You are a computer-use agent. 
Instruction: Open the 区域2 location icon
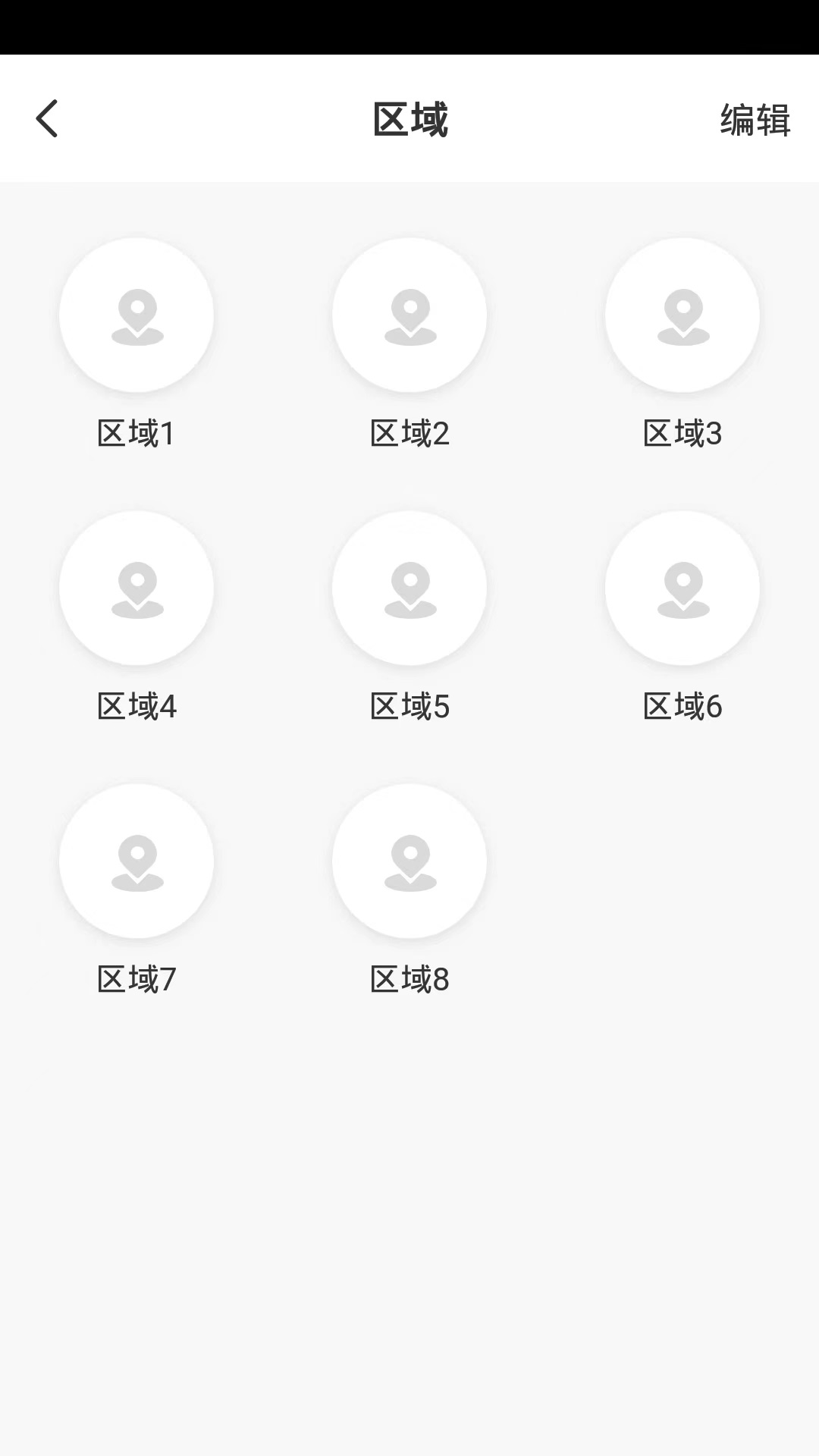coord(409,316)
